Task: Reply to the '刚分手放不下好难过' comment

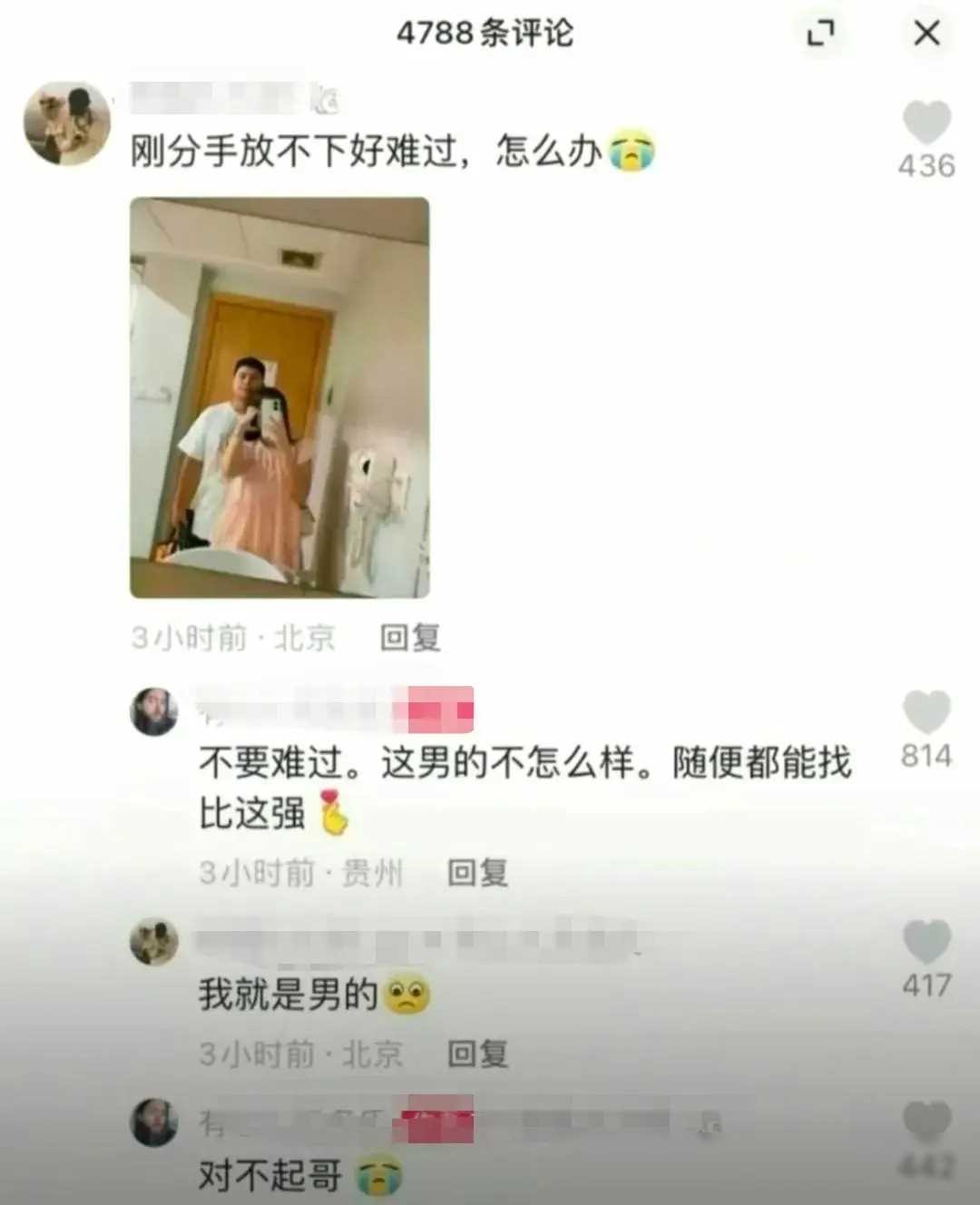Action: click(x=410, y=638)
